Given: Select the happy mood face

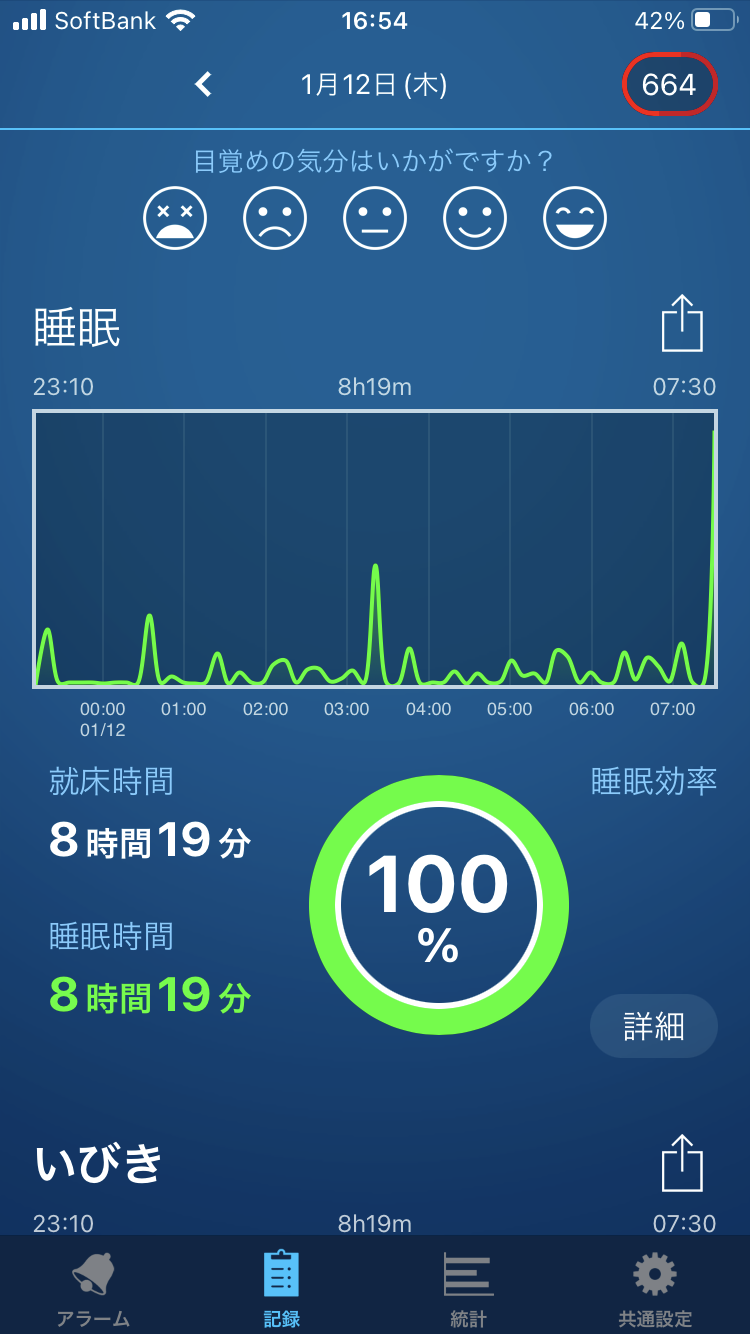Looking at the screenshot, I should [x=475, y=217].
